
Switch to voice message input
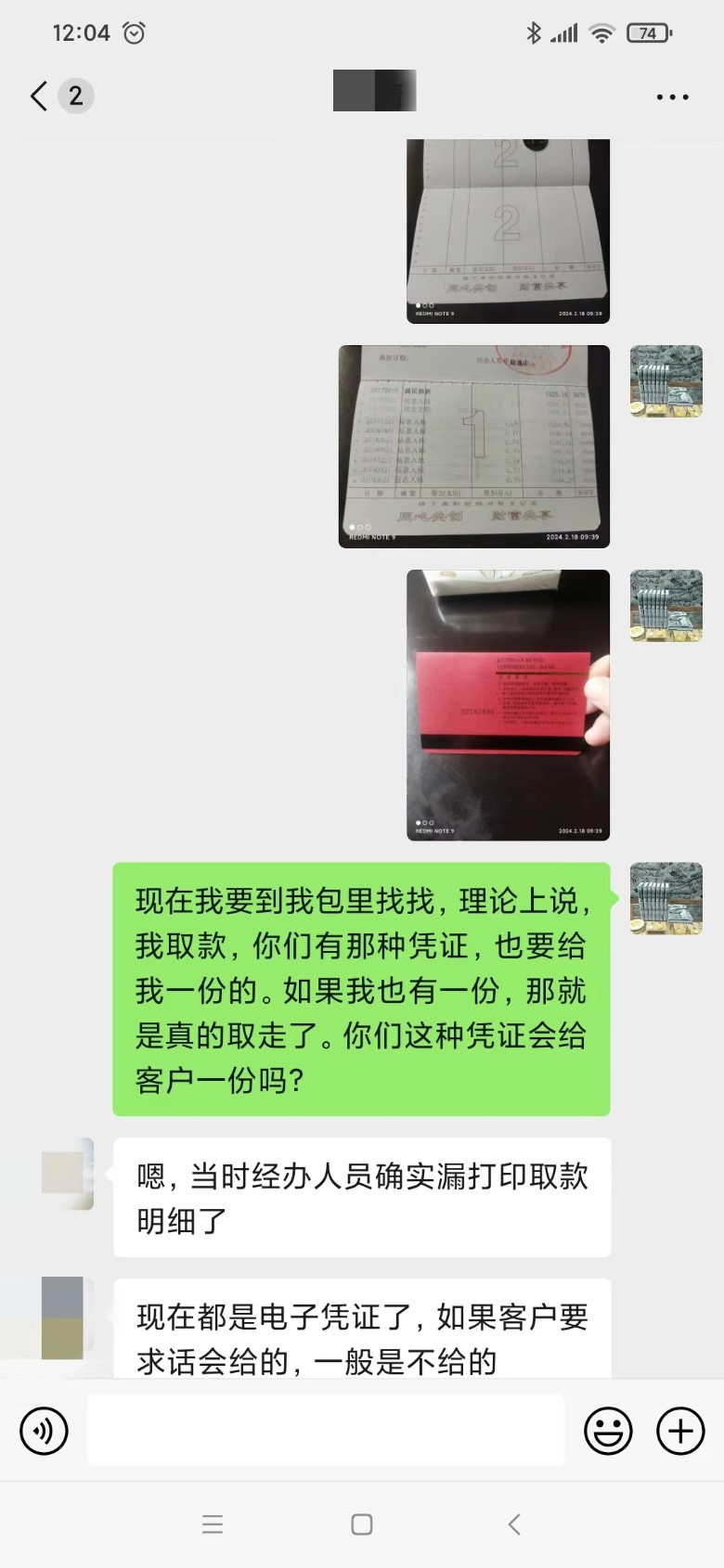tap(44, 1431)
